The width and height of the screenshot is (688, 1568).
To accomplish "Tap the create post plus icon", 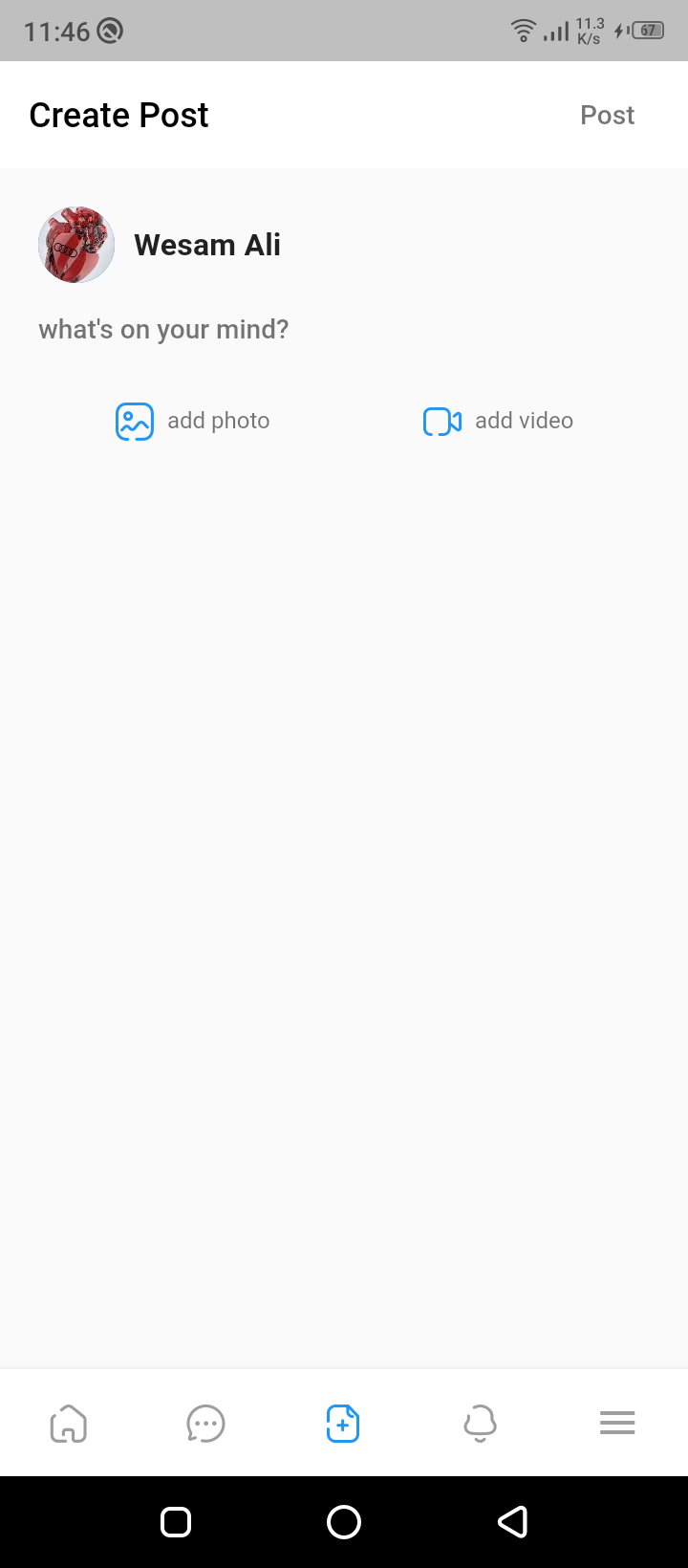I will click(x=343, y=1423).
